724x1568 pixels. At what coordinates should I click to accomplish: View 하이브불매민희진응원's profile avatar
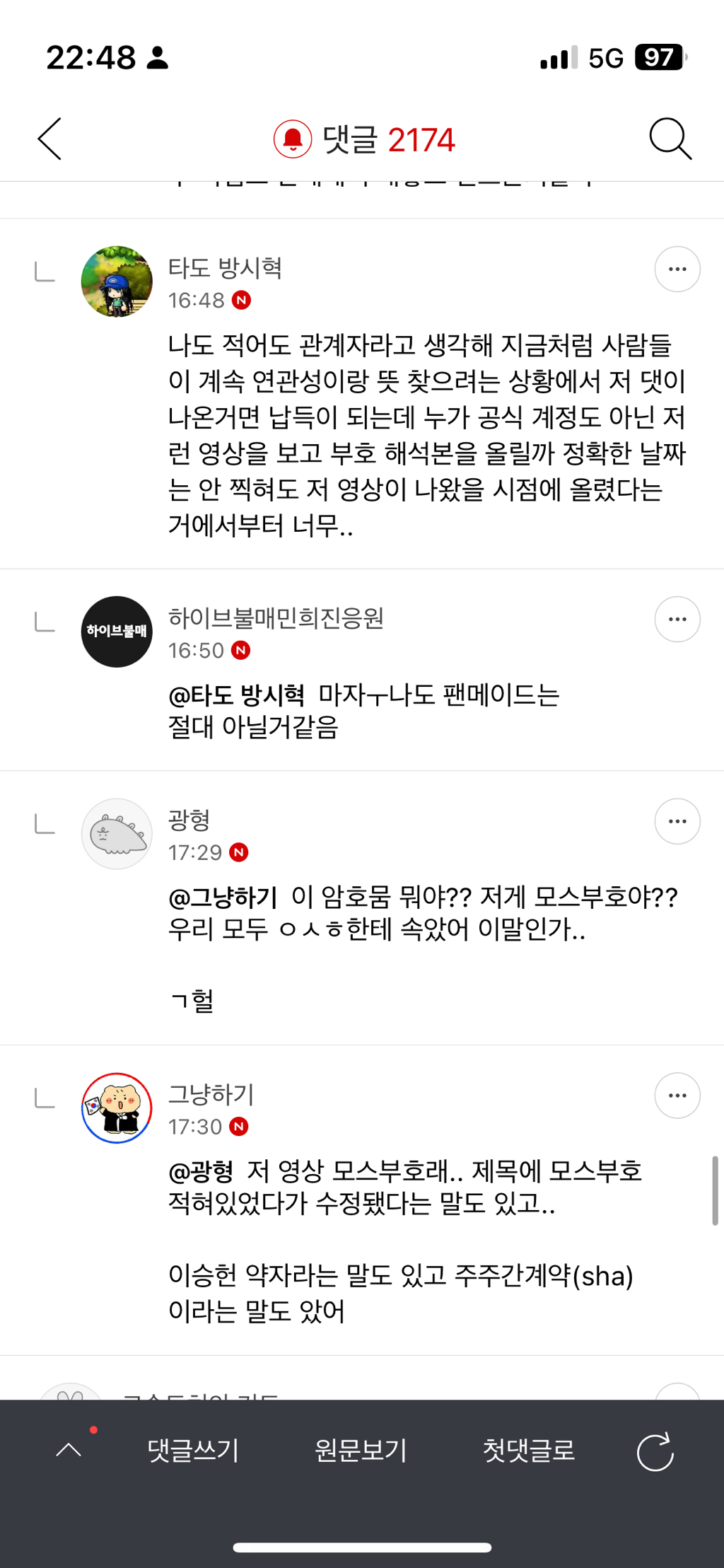coord(117,632)
